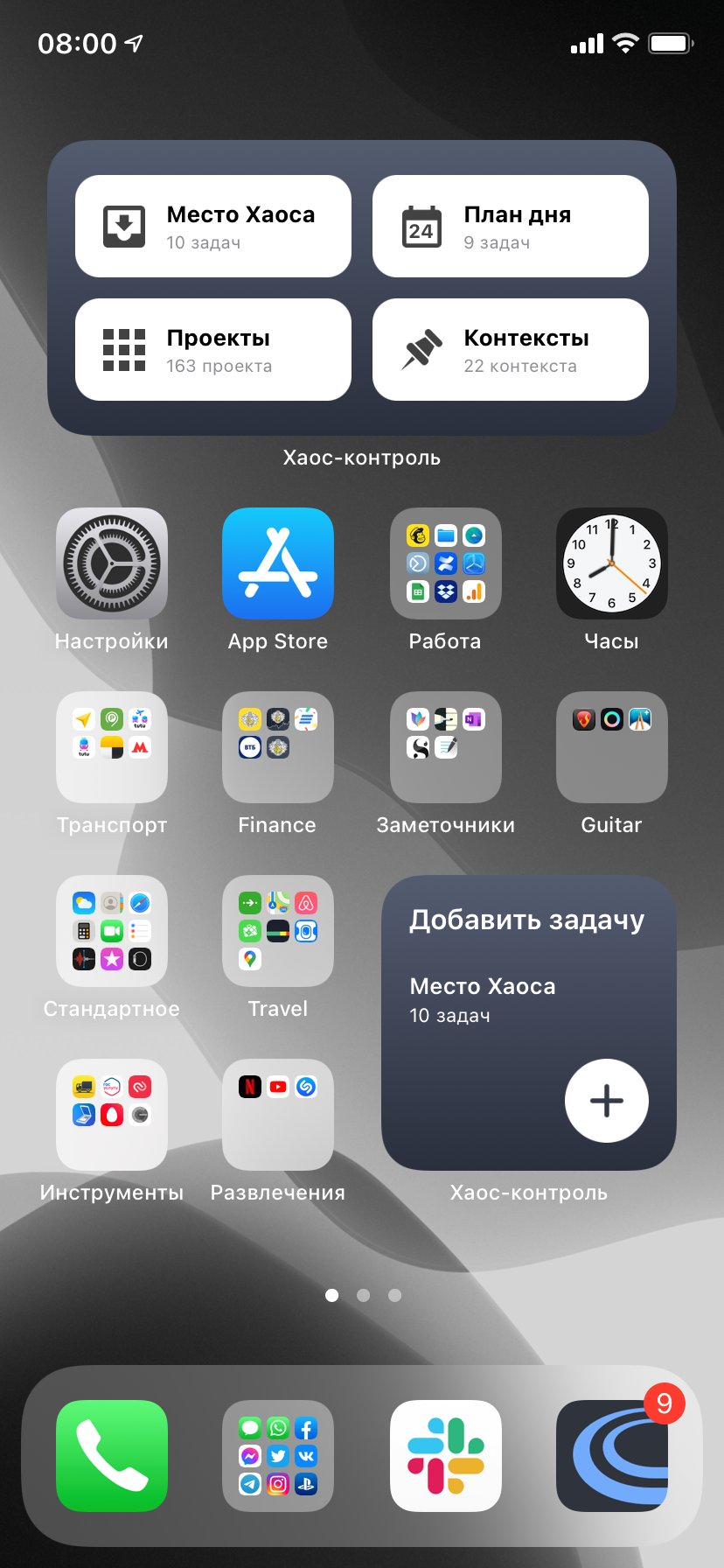724x1568 pixels.
Task: Open the messengers folder in the dock
Action: click(x=278, y=1456)
